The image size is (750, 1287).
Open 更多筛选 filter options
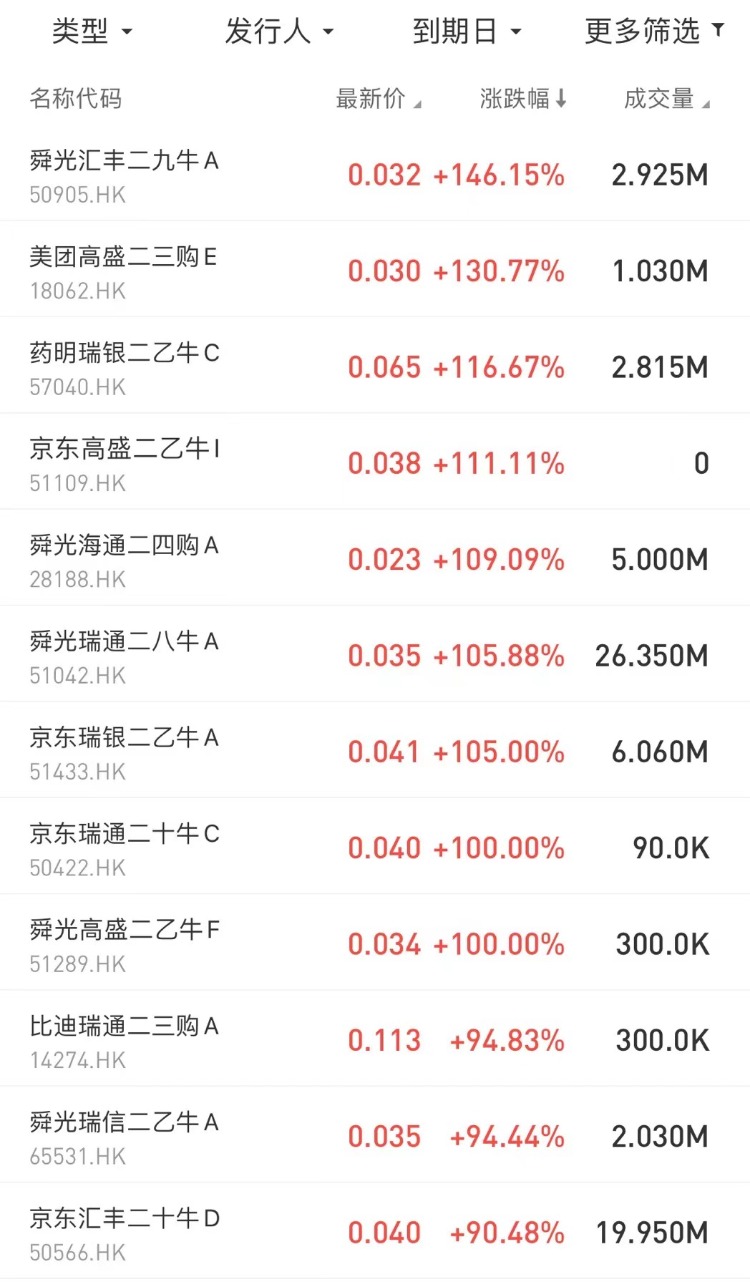[x=654, y=32]
